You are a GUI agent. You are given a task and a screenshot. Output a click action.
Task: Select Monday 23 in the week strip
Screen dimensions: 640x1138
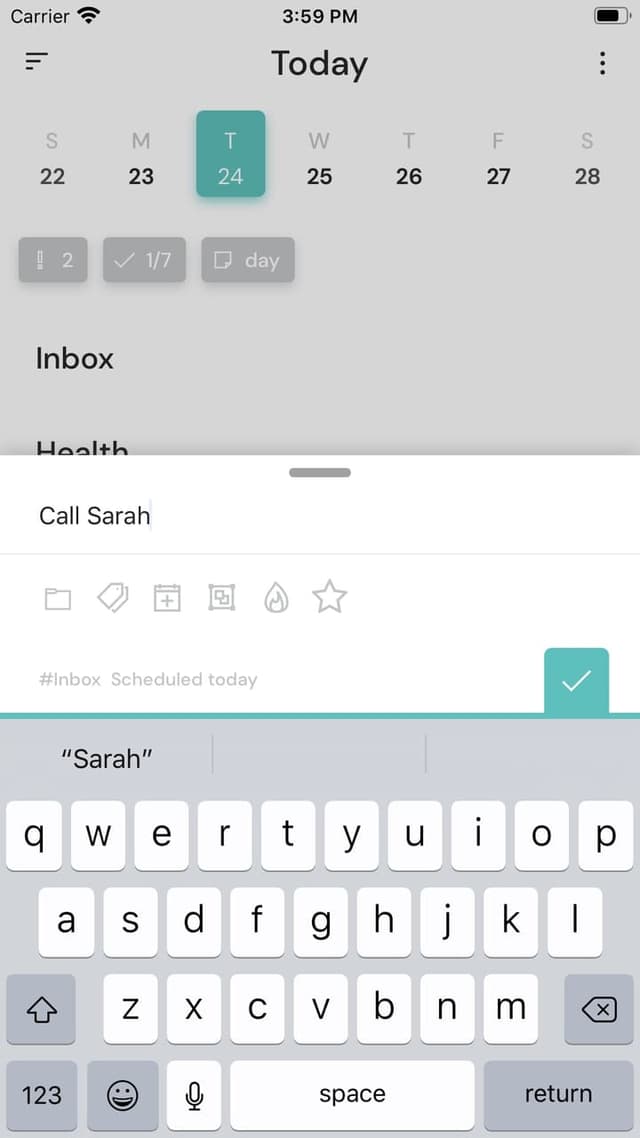(x=141, y=158)
